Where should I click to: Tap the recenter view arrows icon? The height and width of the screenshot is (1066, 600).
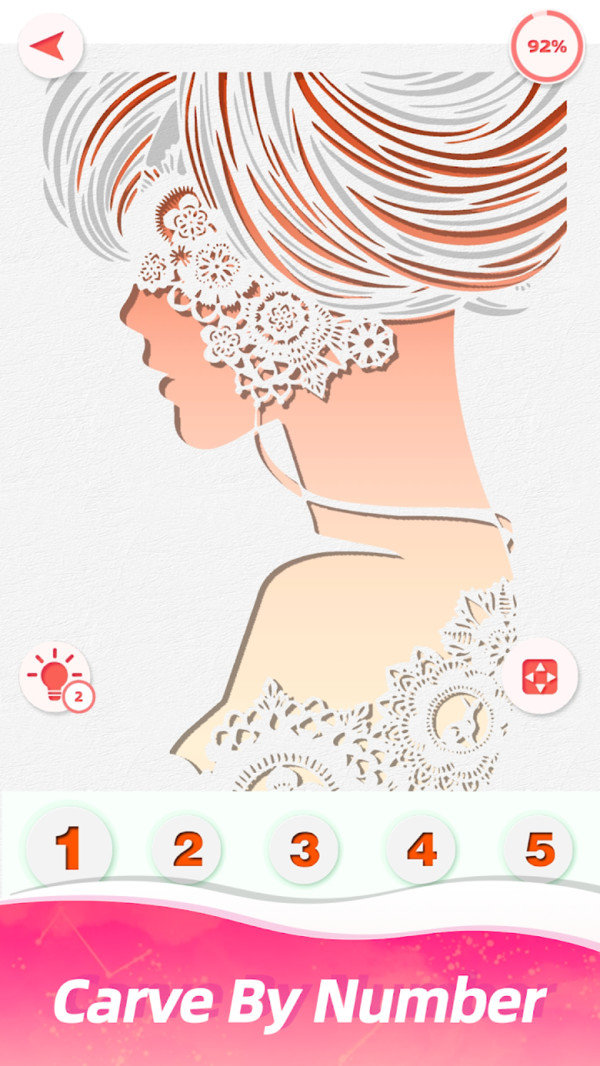tap(539, 677)
